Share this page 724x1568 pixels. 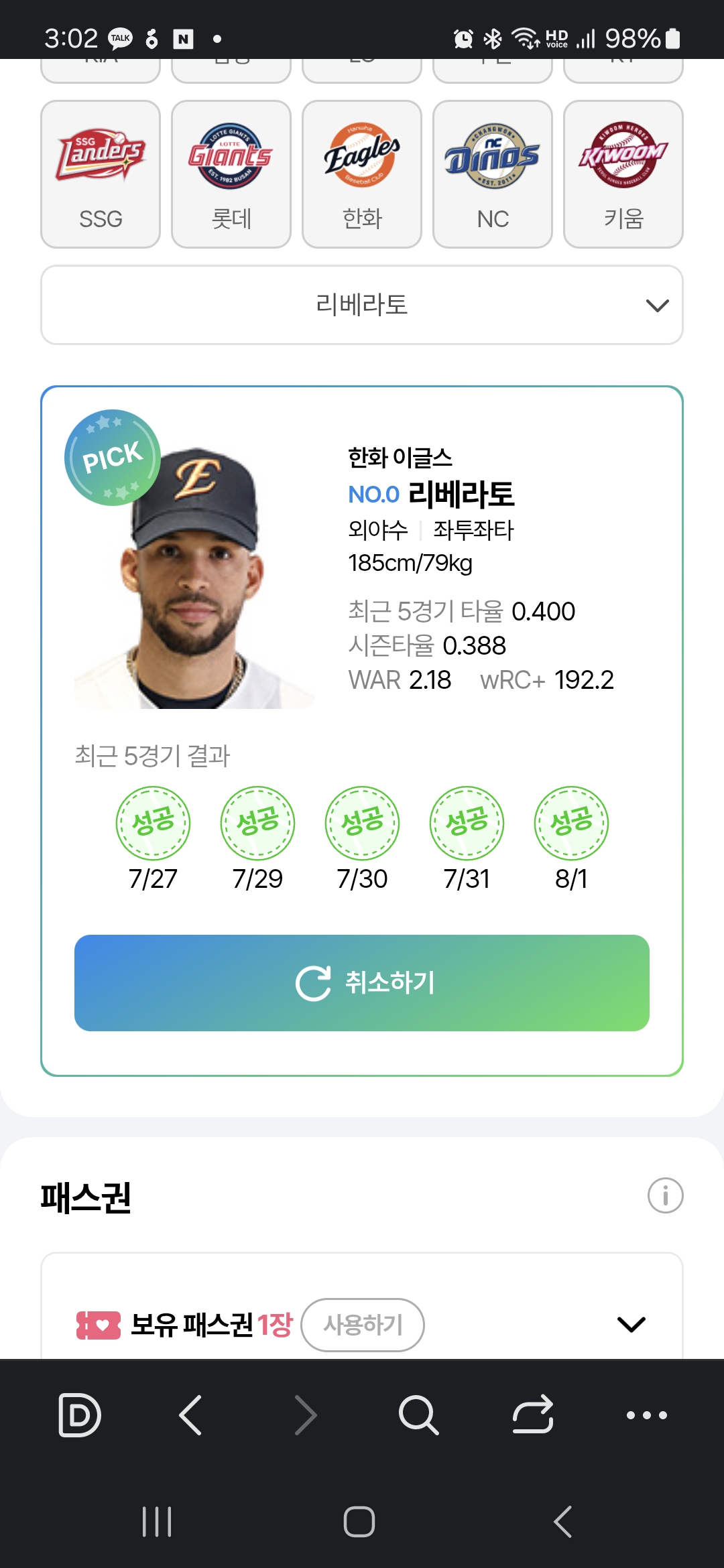tap(533, 1415)
